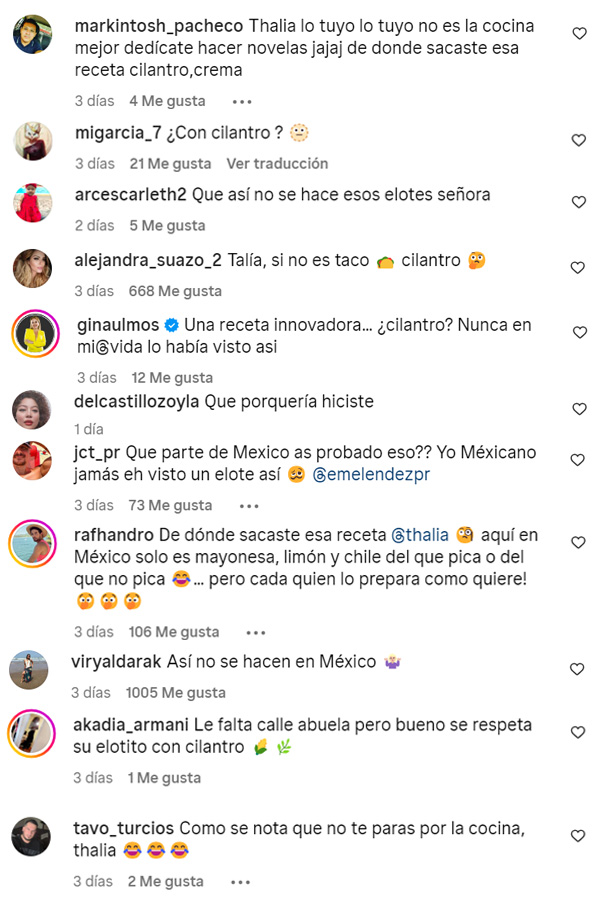Like ginaulmos's comment
600x907 pixels.
pos(578,333)
